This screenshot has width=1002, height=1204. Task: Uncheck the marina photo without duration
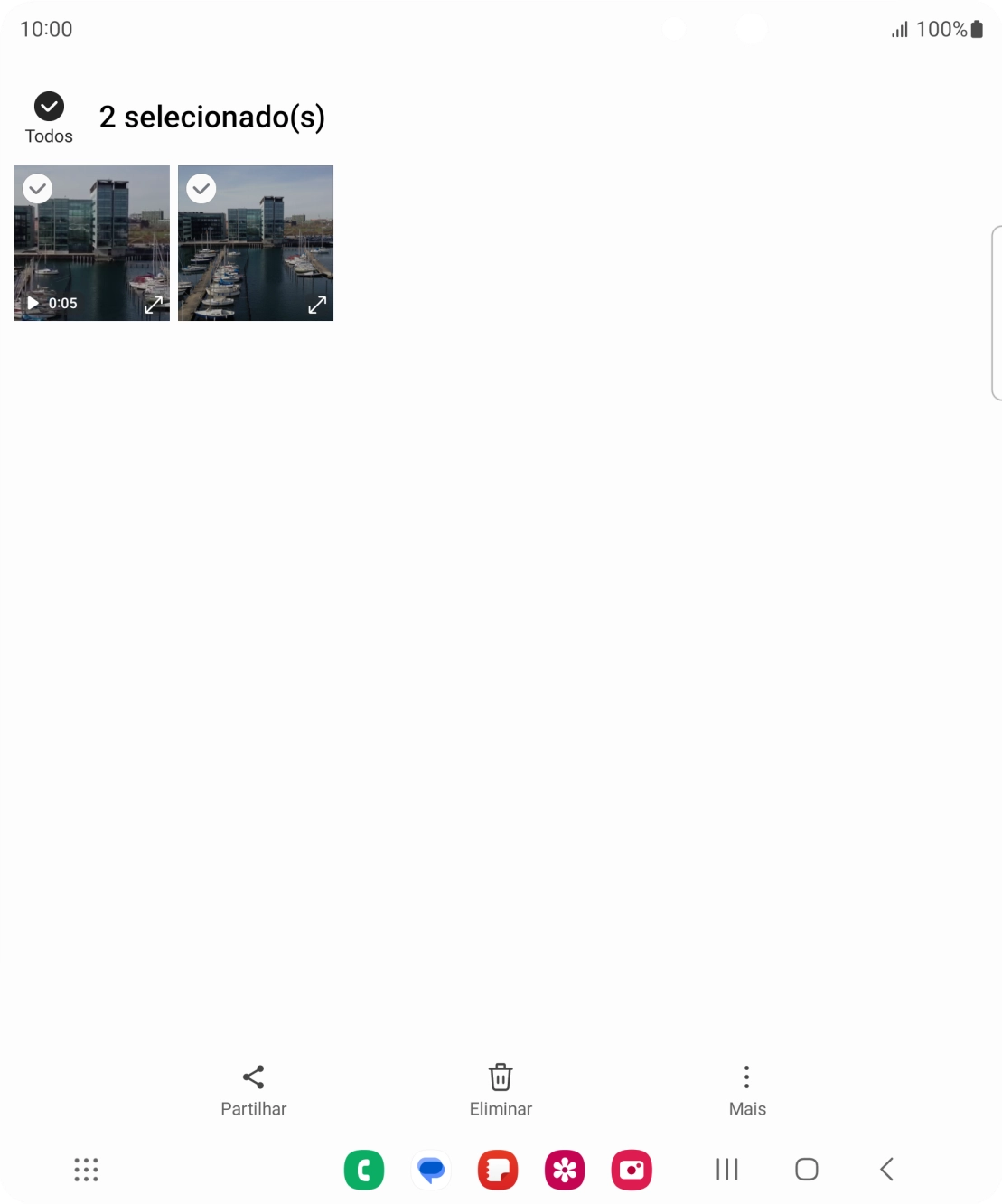[201, 189]
